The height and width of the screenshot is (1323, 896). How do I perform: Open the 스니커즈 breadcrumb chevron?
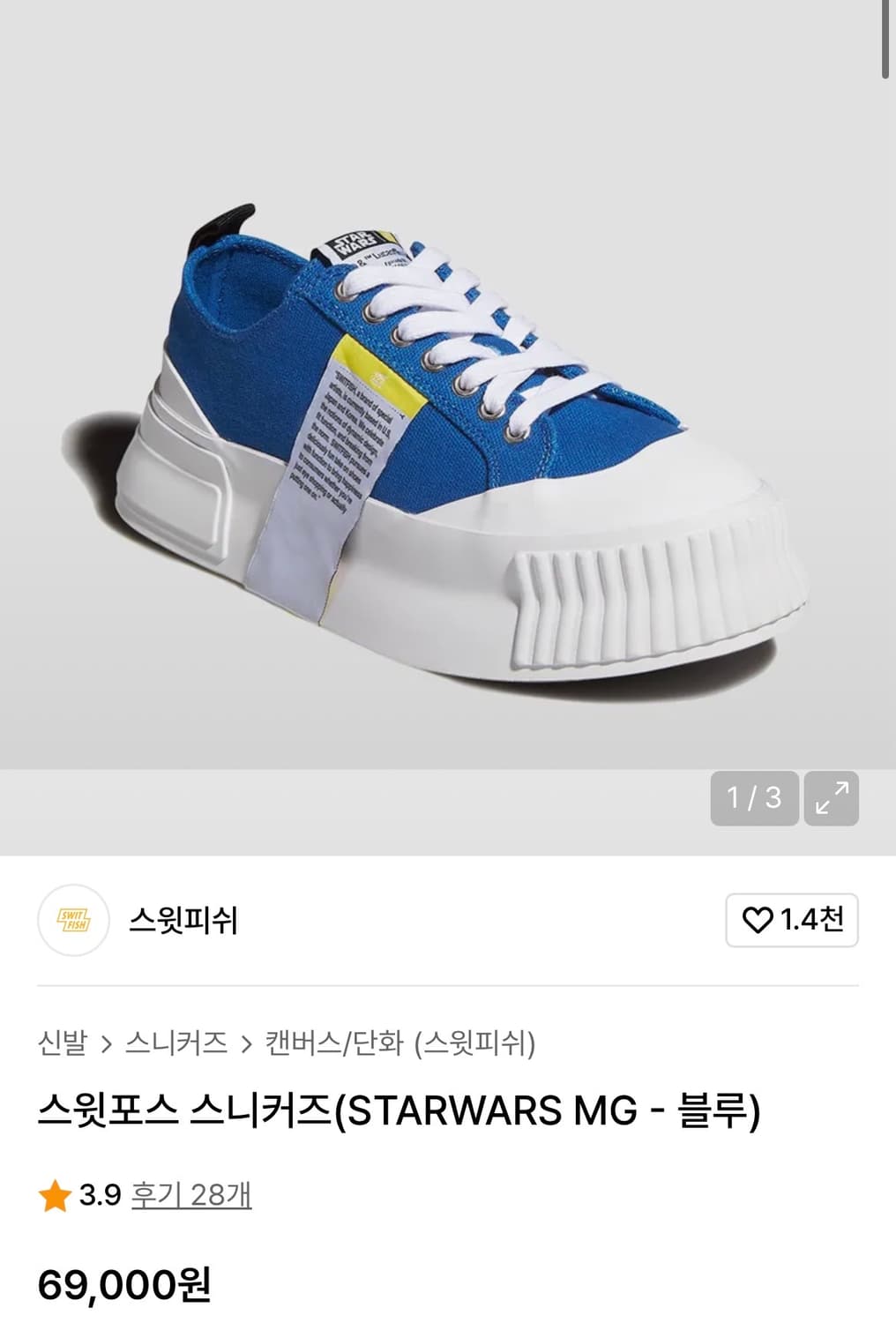(244, 1043)
